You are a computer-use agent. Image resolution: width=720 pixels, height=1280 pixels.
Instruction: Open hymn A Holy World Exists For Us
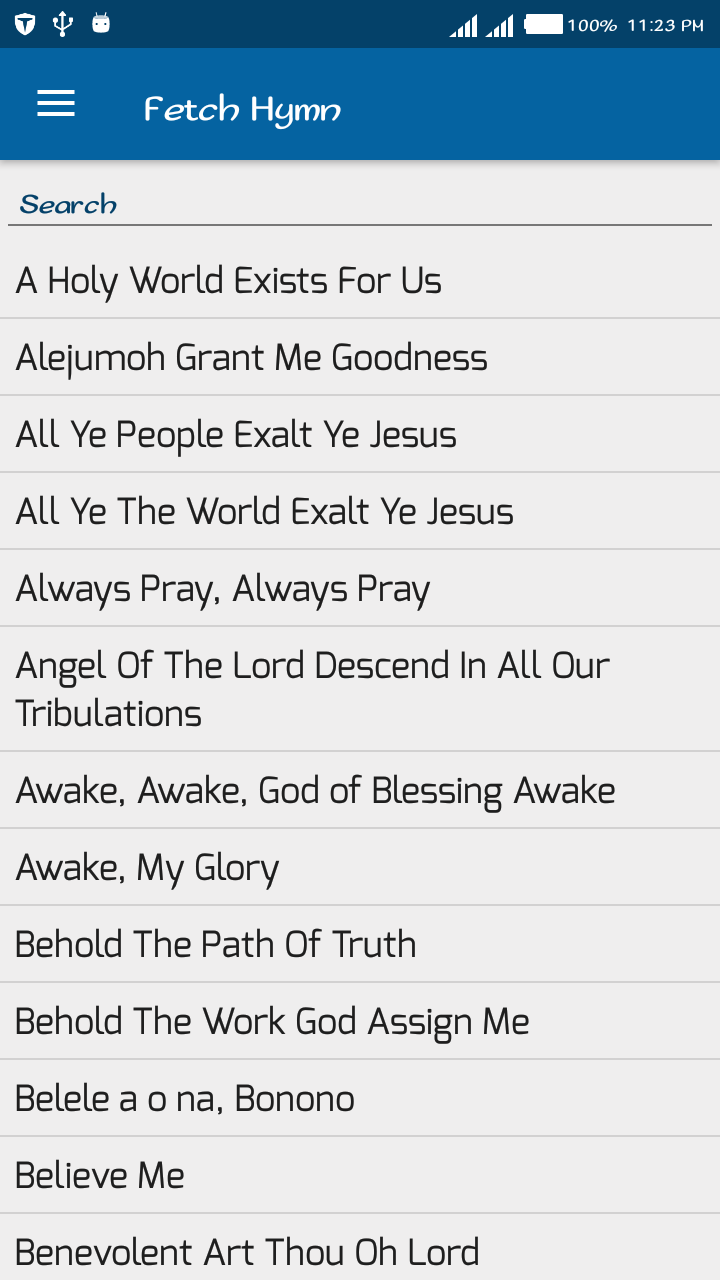pos(360,281)
